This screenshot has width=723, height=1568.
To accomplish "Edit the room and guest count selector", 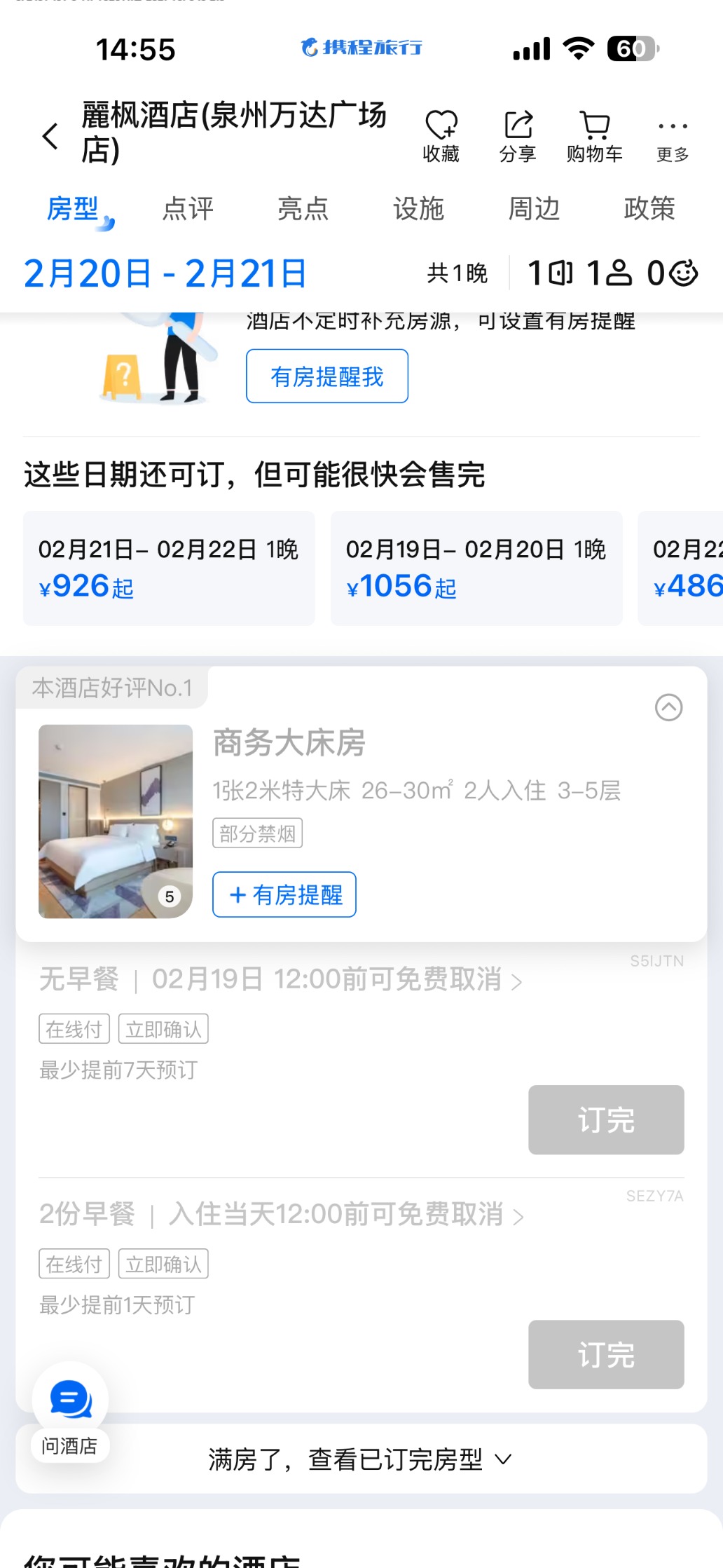I will coord(612,273).
